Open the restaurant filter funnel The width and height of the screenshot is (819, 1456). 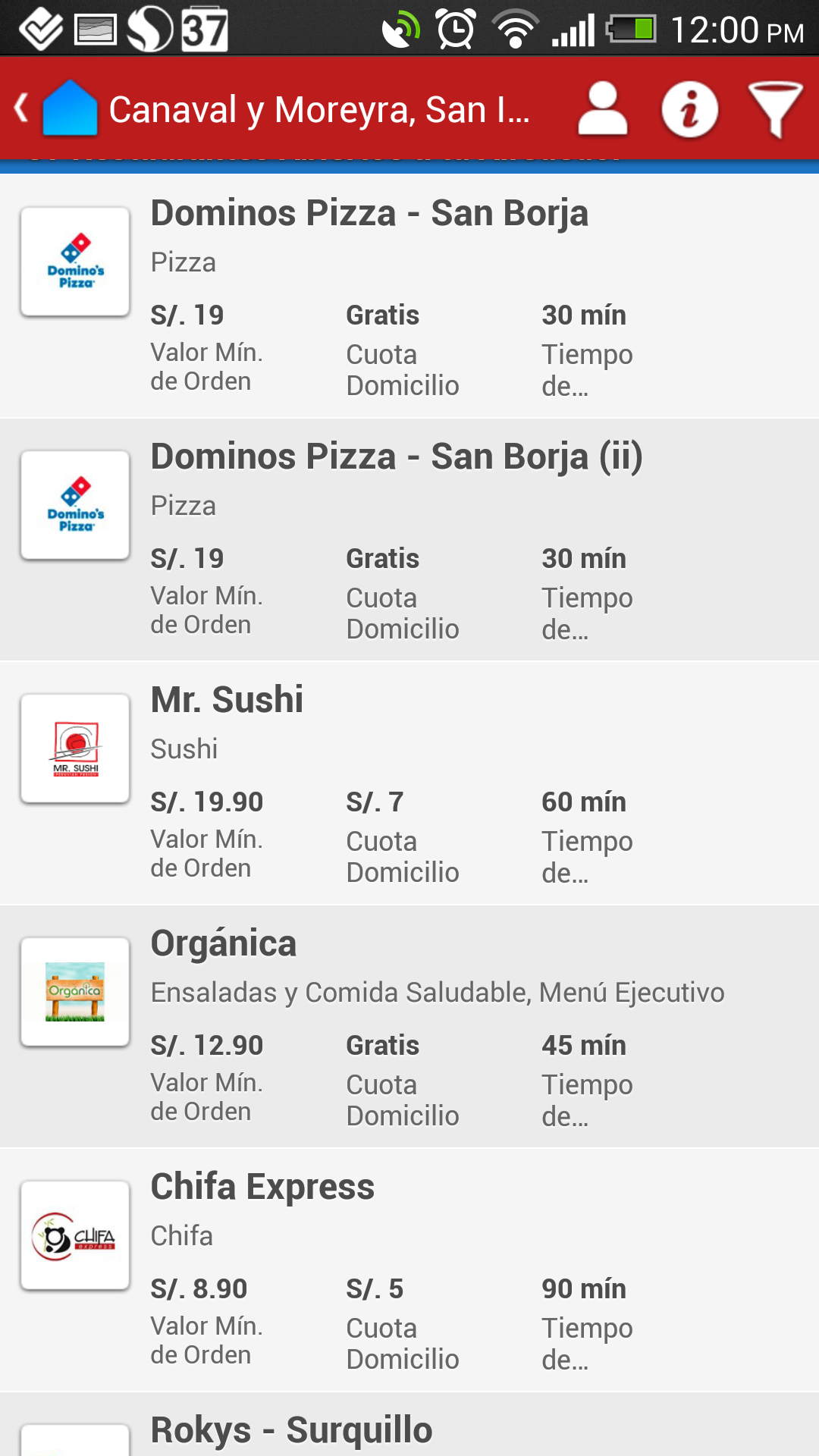point(775,109)
